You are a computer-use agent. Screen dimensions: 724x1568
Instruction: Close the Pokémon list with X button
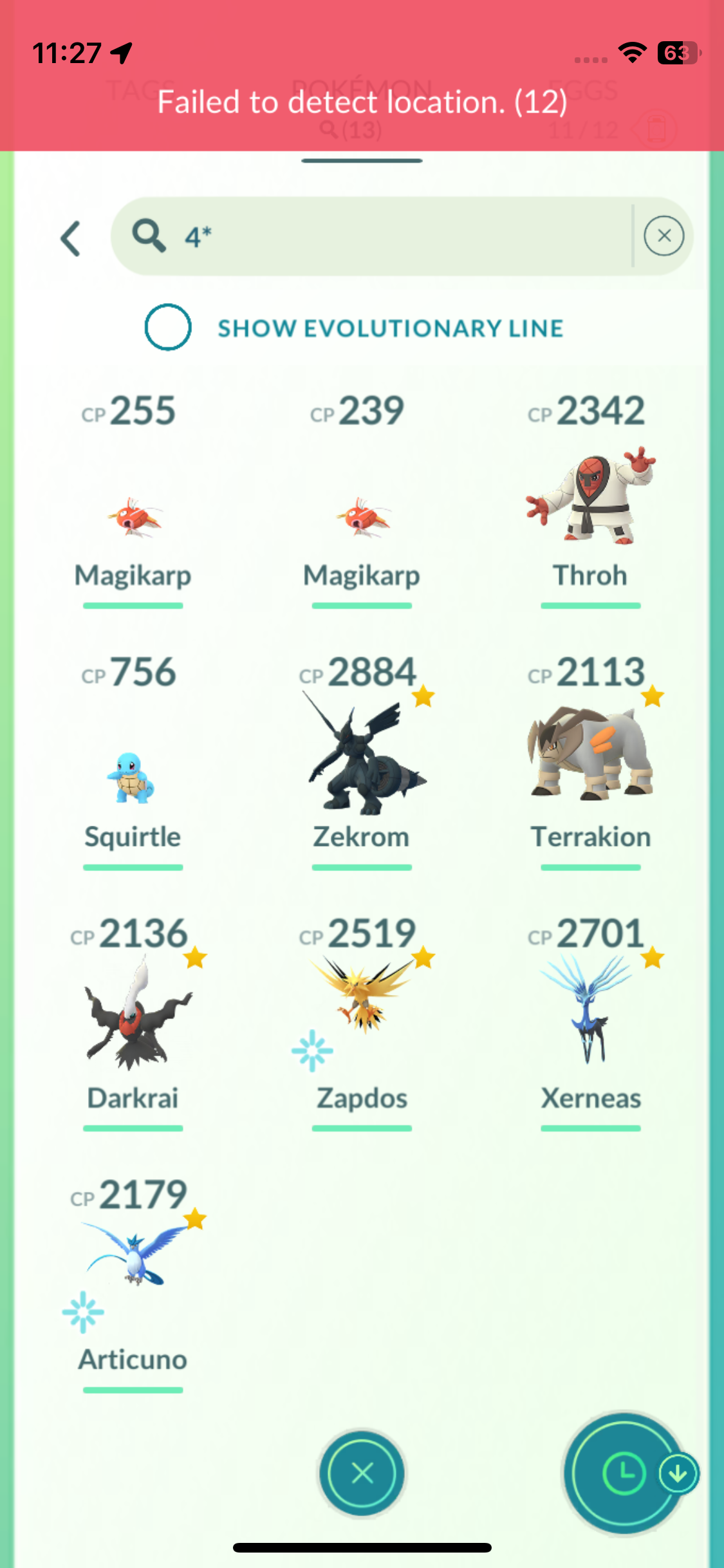[x=362, y=1473]
